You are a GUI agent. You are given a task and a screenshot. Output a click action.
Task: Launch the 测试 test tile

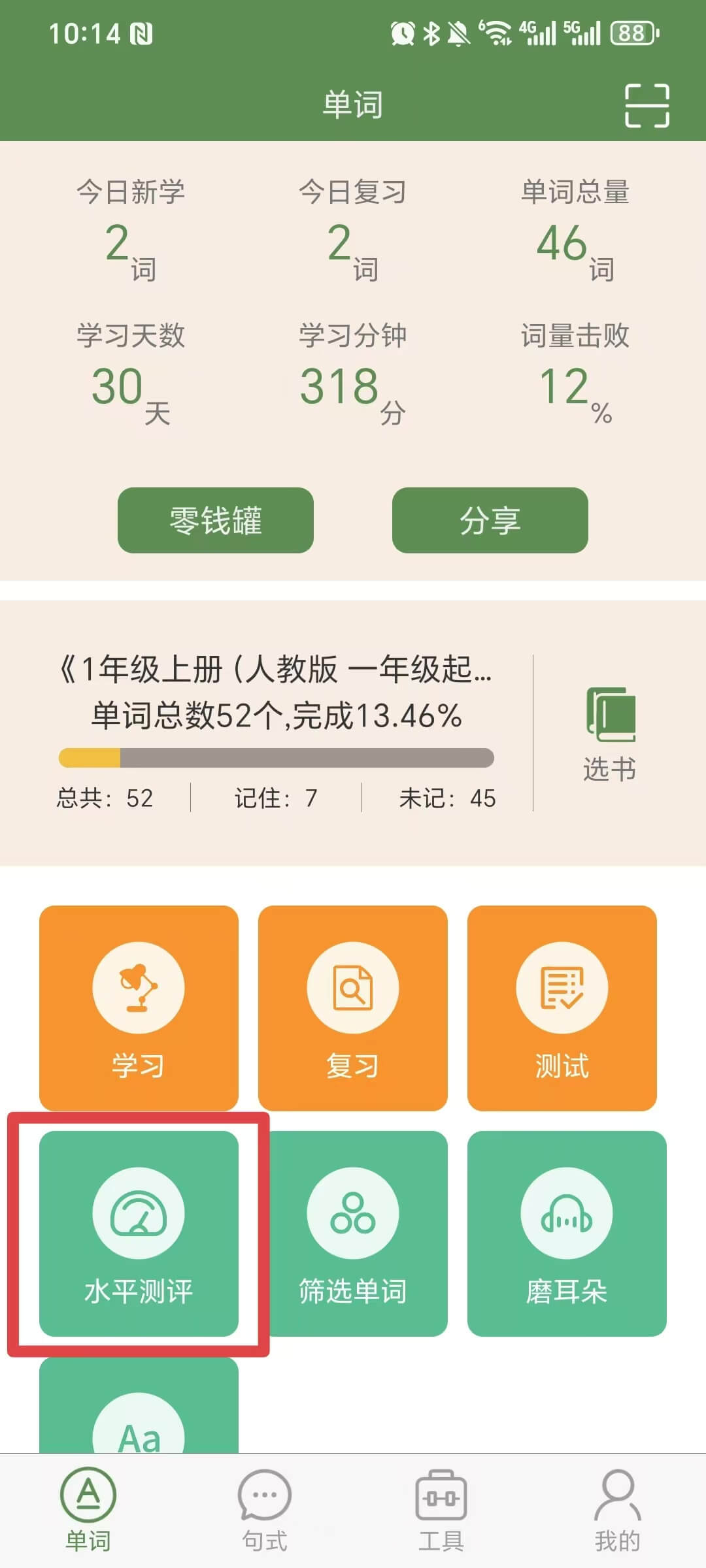562,1007
